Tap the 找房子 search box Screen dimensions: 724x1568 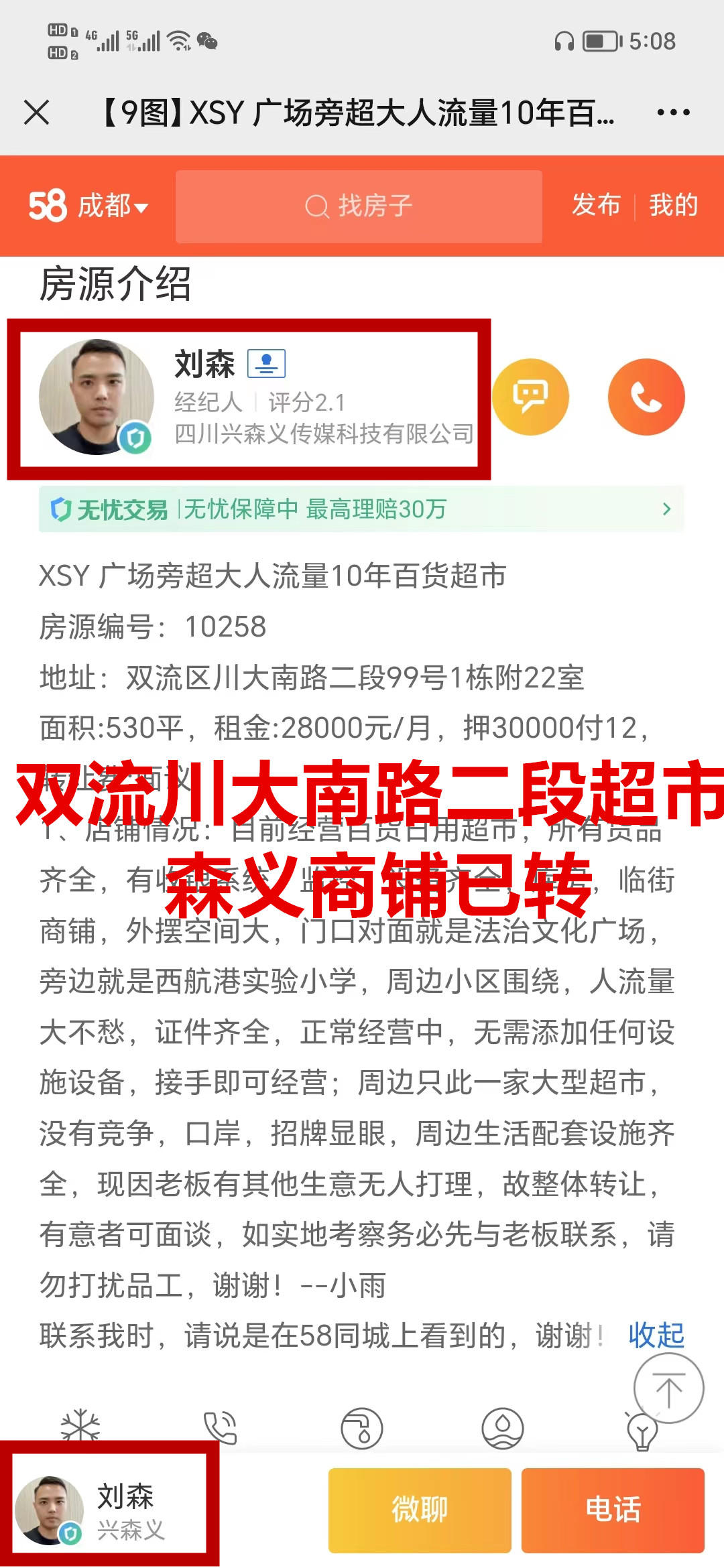tap(359, 206)
